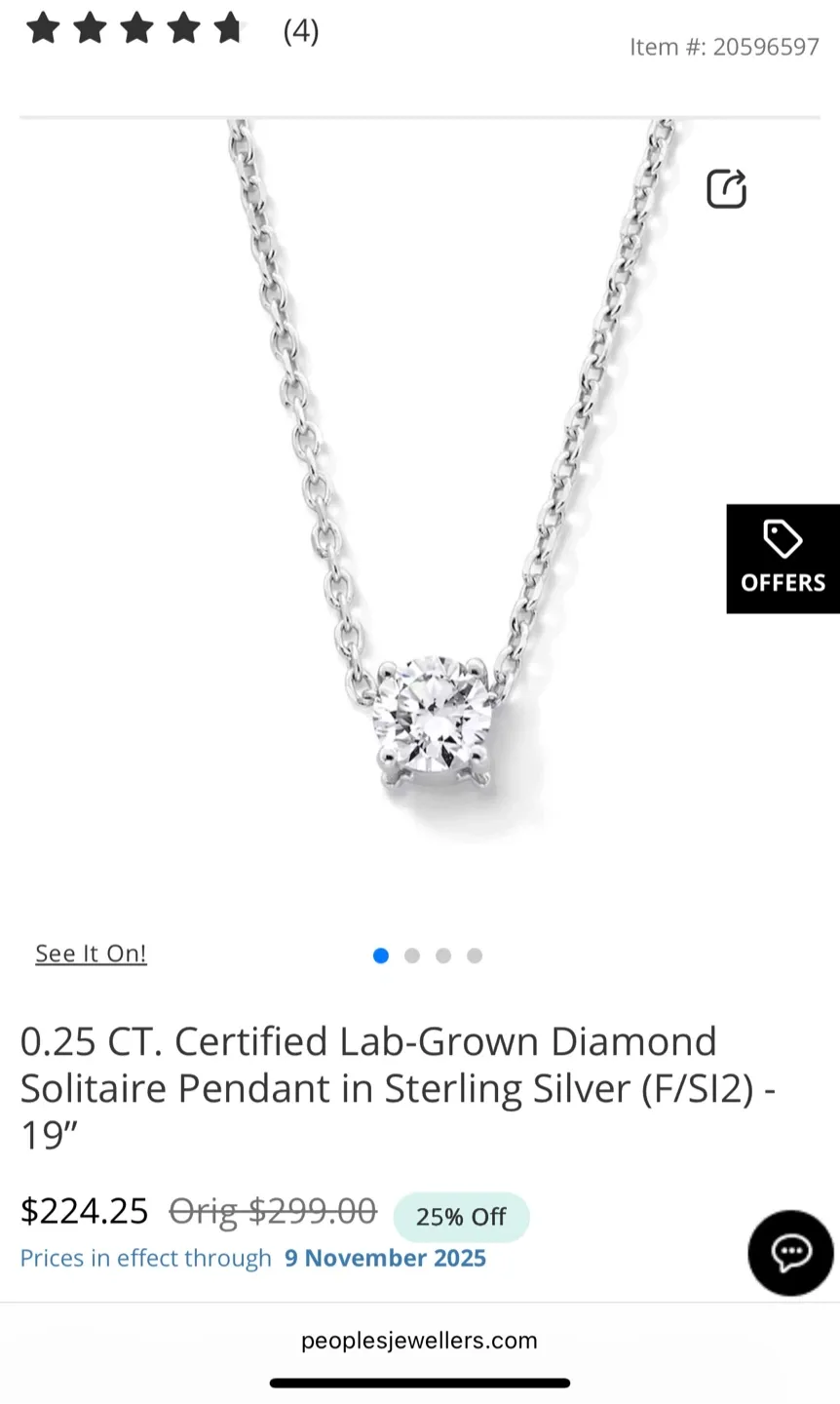840x1404 pixels.
Task: Click the OFFERS tag icon
Action: [783, 558]
